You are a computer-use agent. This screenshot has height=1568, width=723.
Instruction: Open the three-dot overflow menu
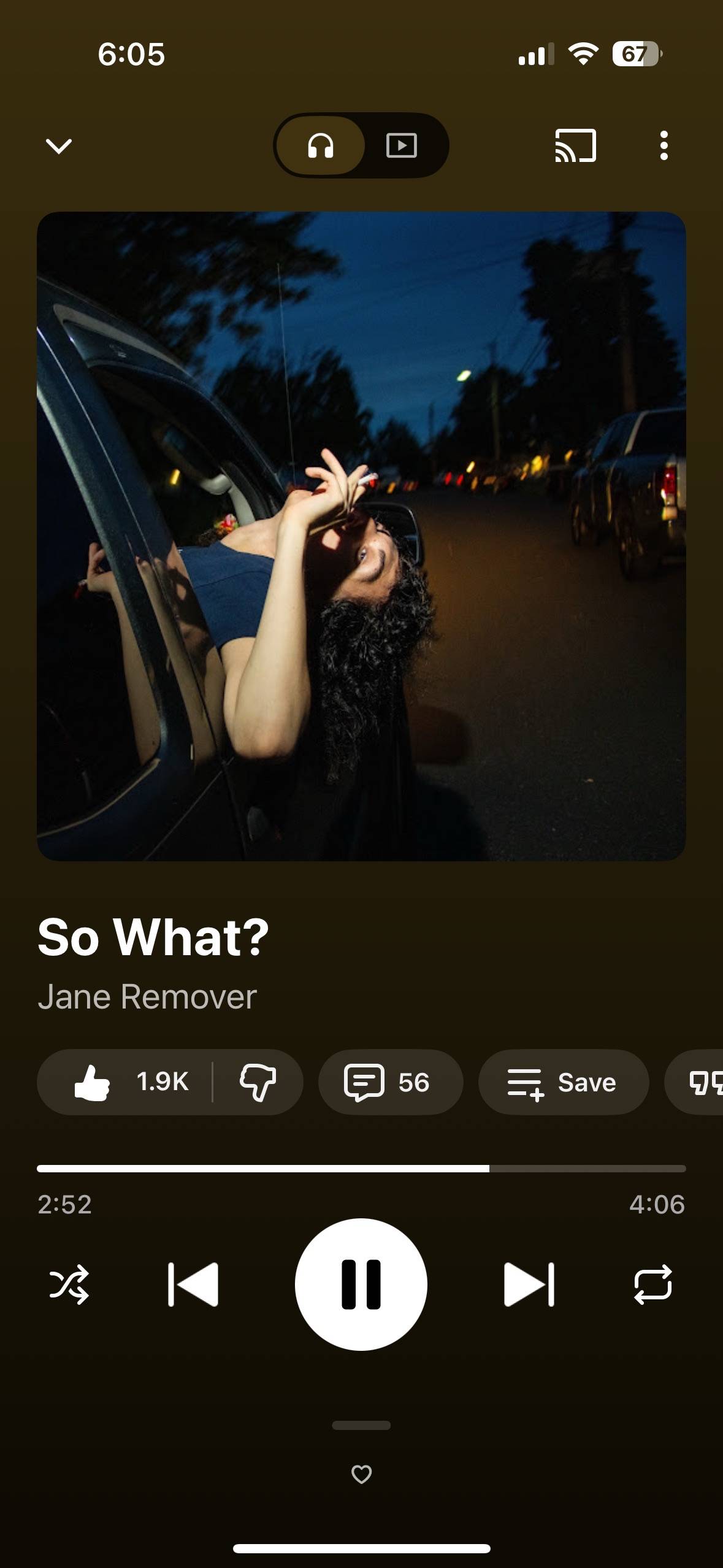click(664, 146)
